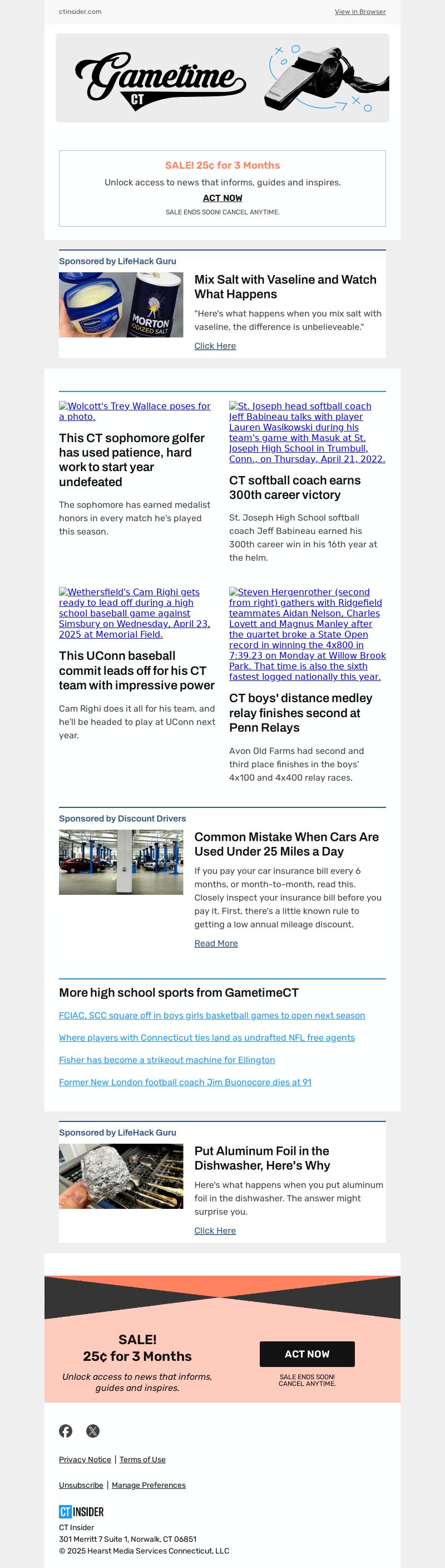Tap Read More under car insurance ad
445x1568 pixels.
[x=216, y=943]
